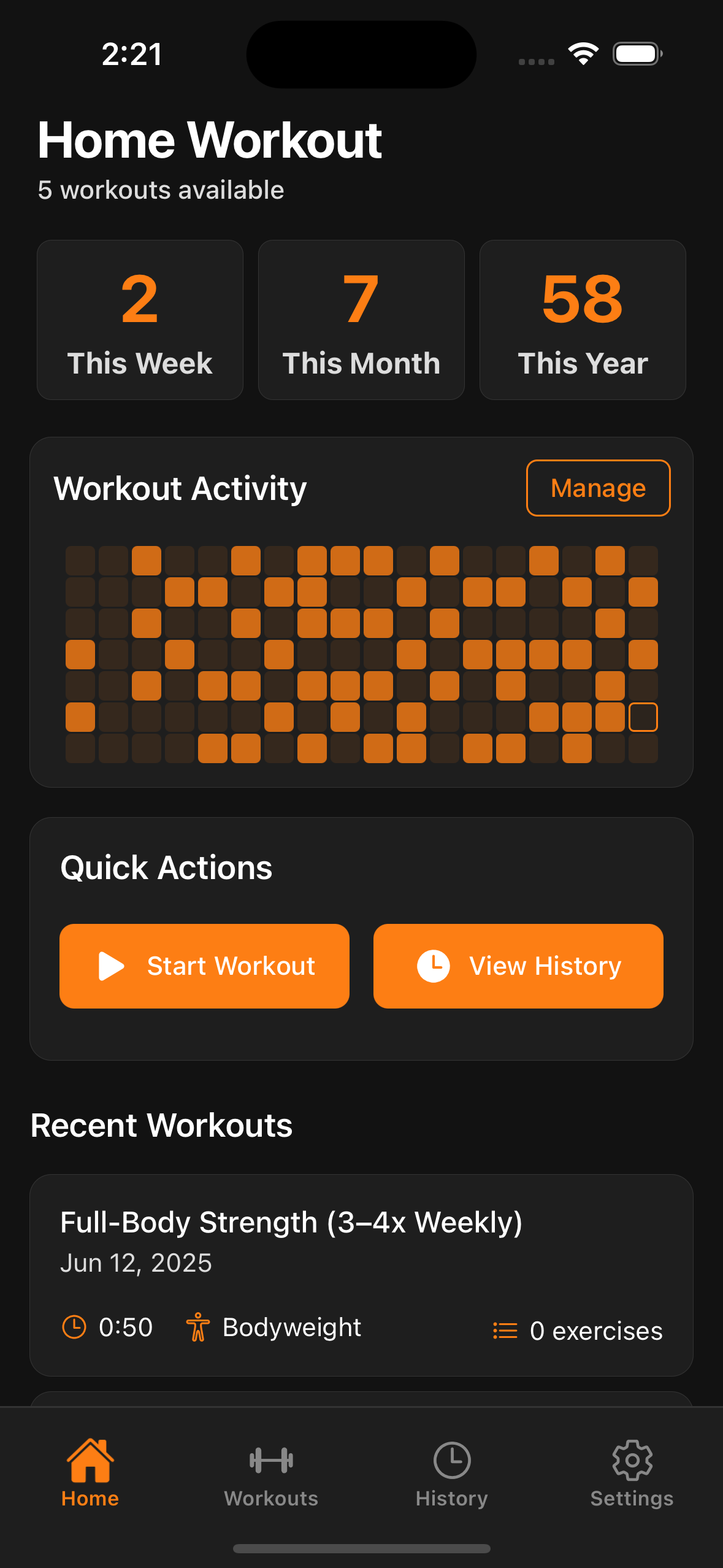The image size is (723, 1568).
Task: Click the 58 This Year stats card
Action: 582,318
